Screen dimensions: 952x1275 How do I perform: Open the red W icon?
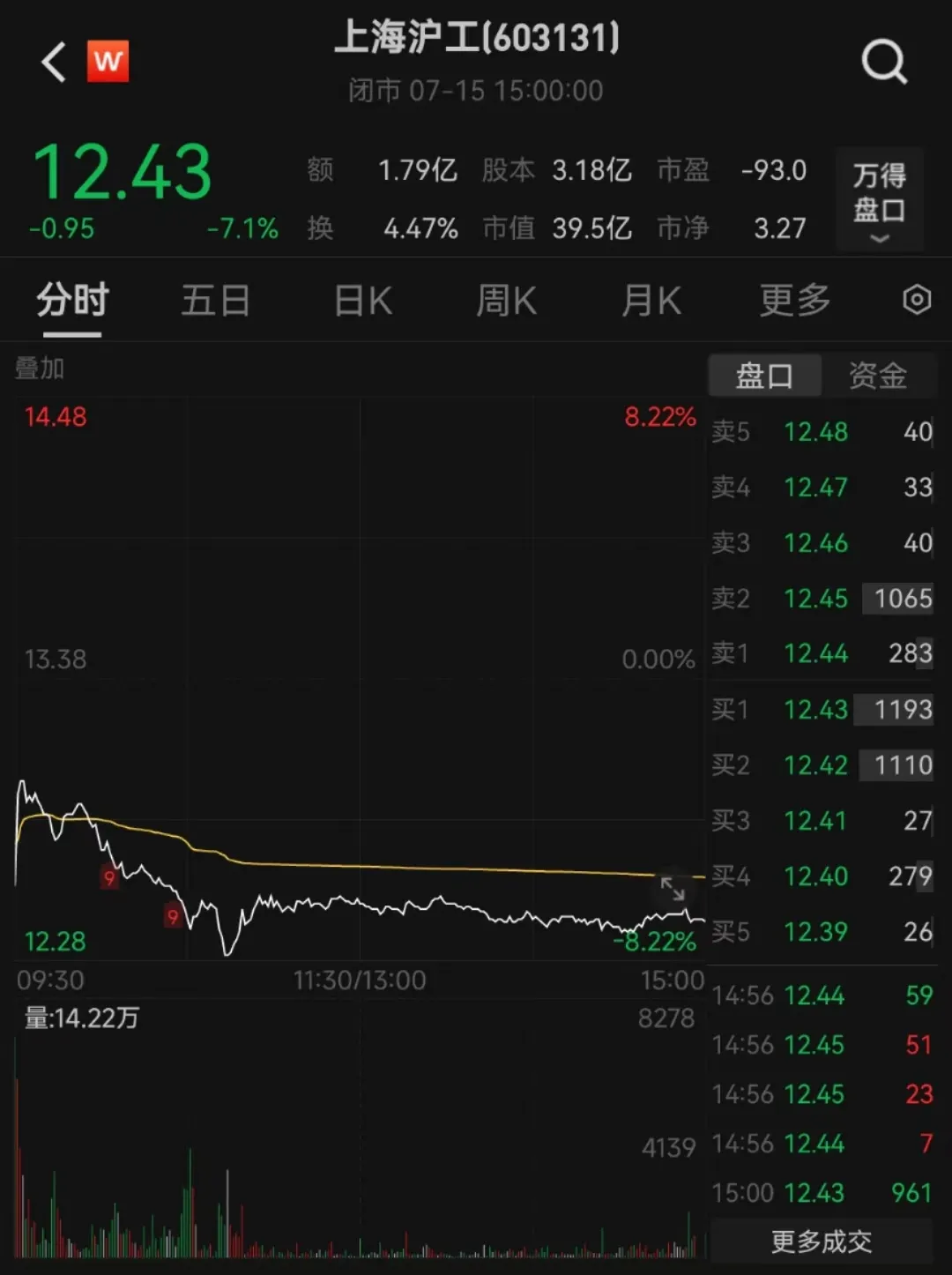(108, 62)
